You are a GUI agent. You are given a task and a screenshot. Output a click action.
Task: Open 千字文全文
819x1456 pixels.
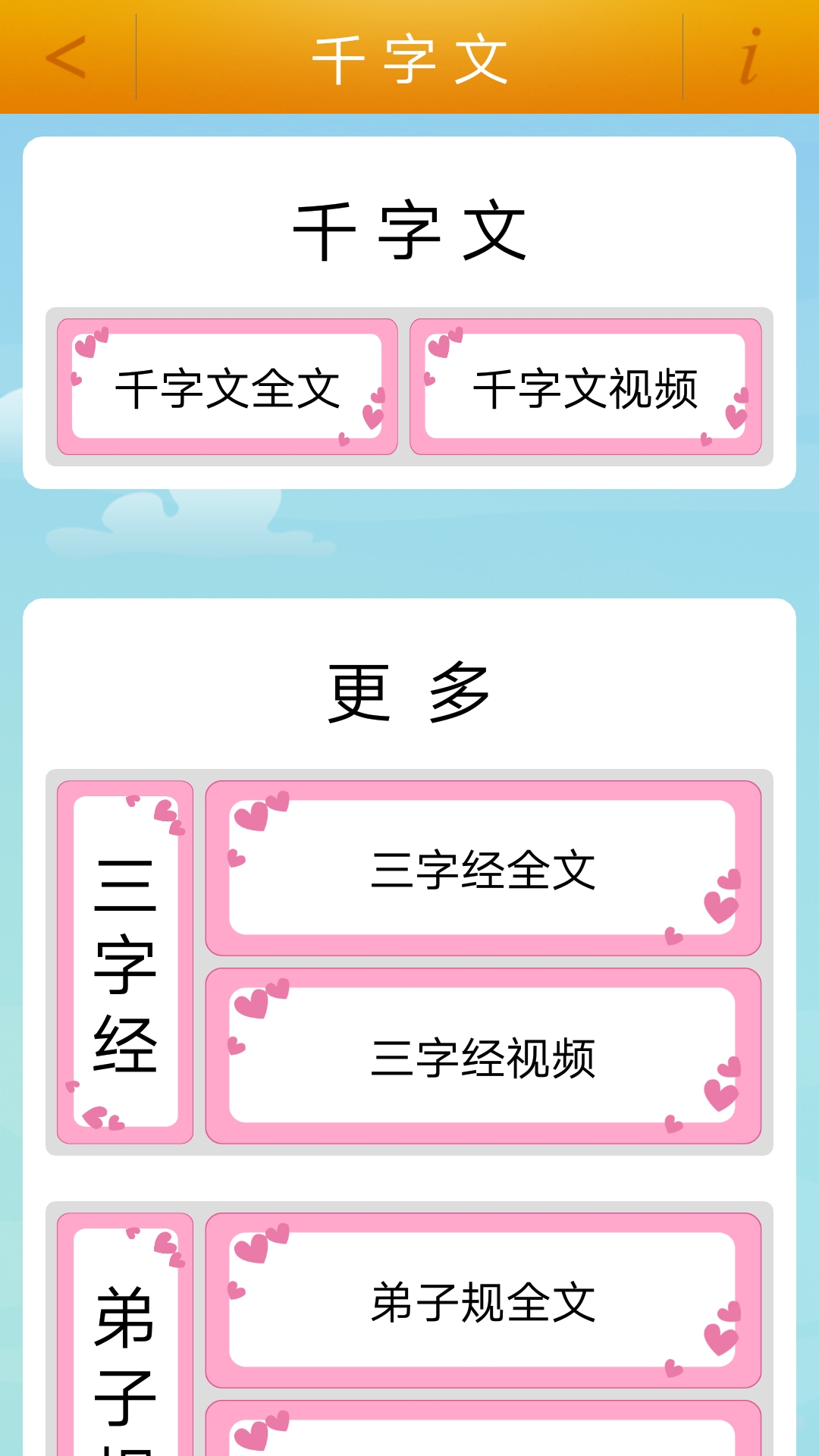tap(227, 388)
